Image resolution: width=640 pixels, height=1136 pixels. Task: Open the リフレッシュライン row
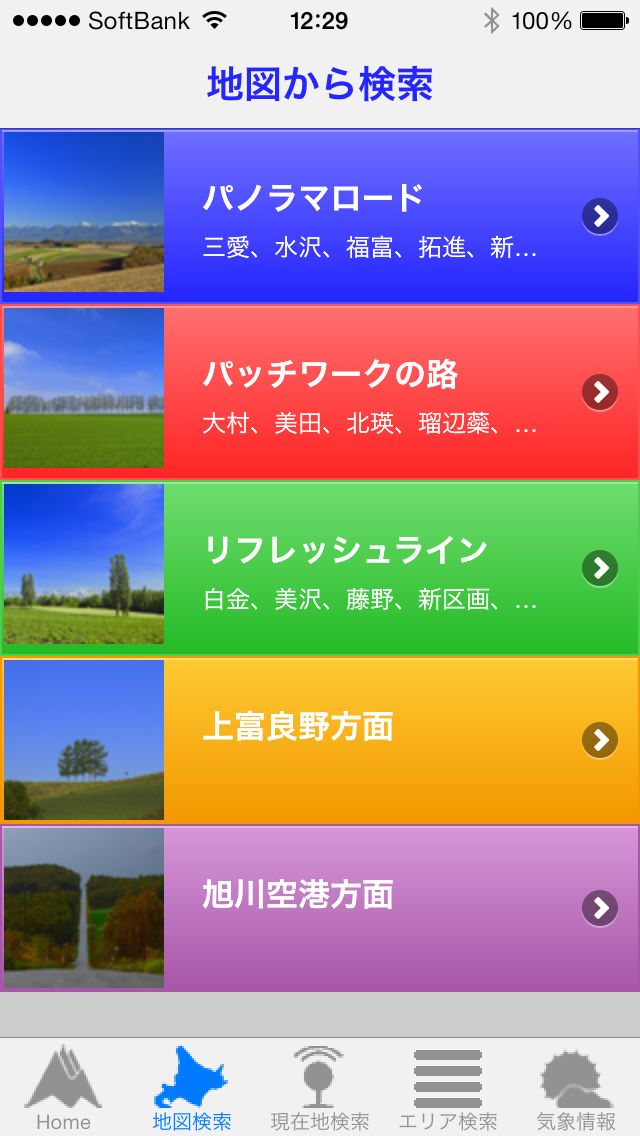[320, 568]
